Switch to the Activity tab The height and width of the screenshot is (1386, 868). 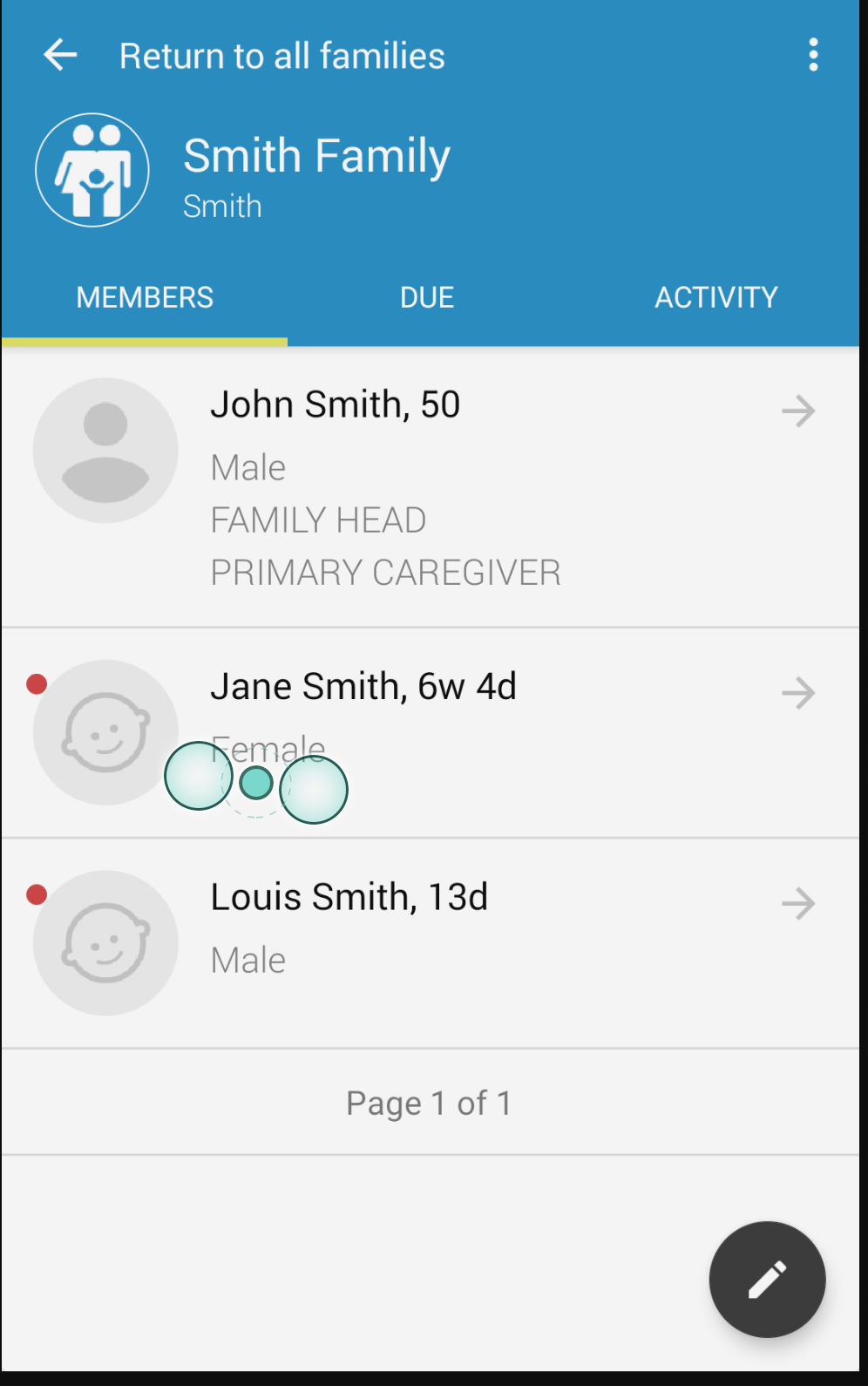point(715,297)
